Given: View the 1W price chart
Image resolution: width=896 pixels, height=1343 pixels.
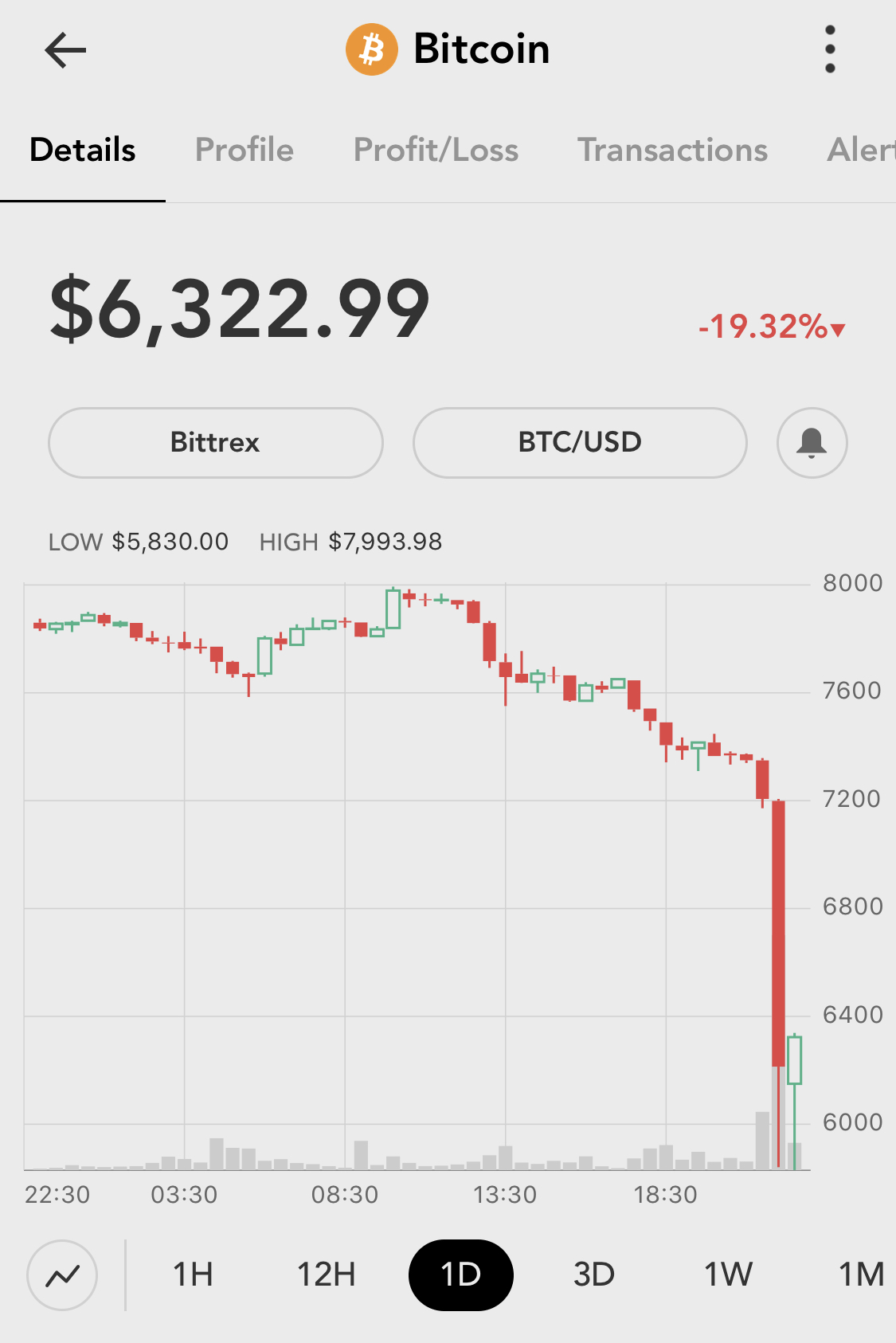Looking at the screenshot, I should point(728,1274).
